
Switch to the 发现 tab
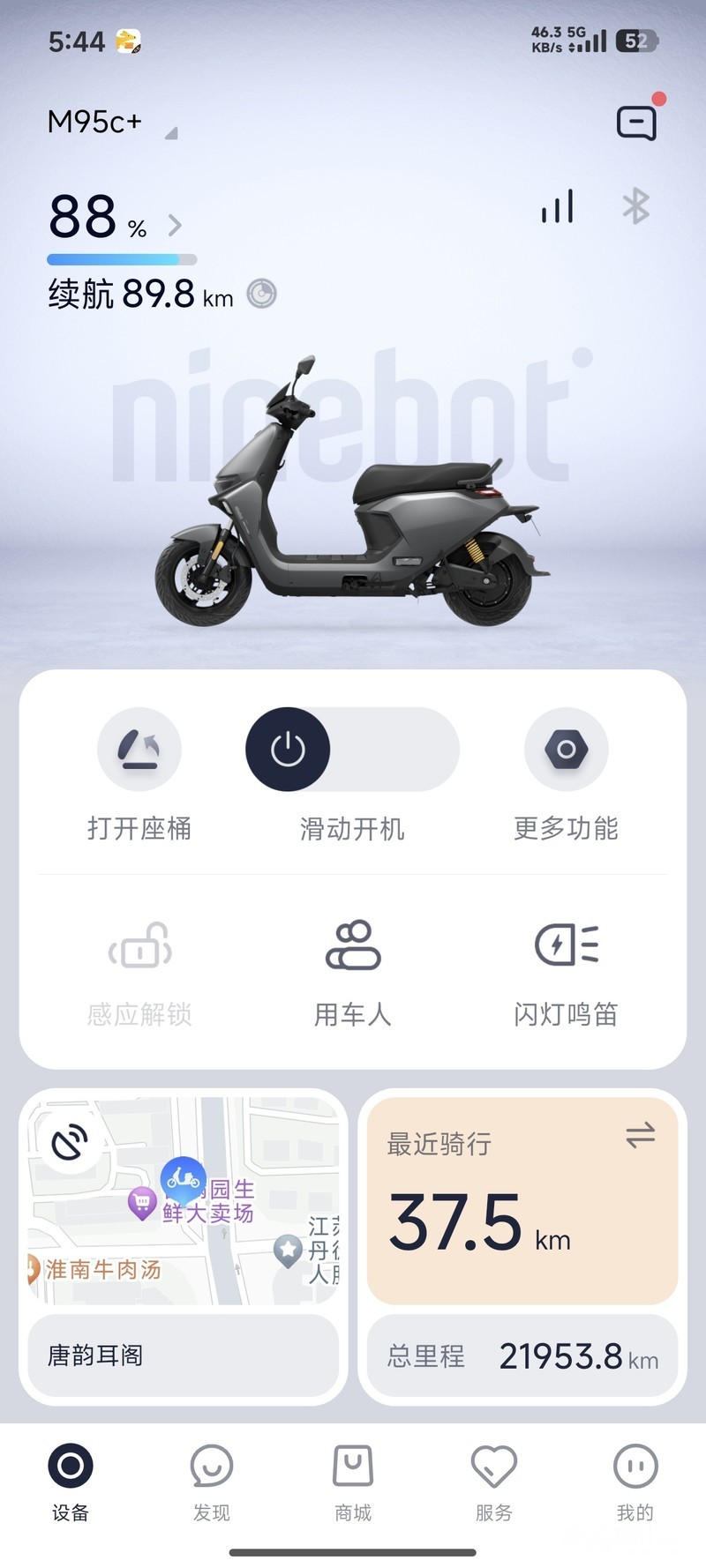pyautogui.click(x=212, y=1482)
